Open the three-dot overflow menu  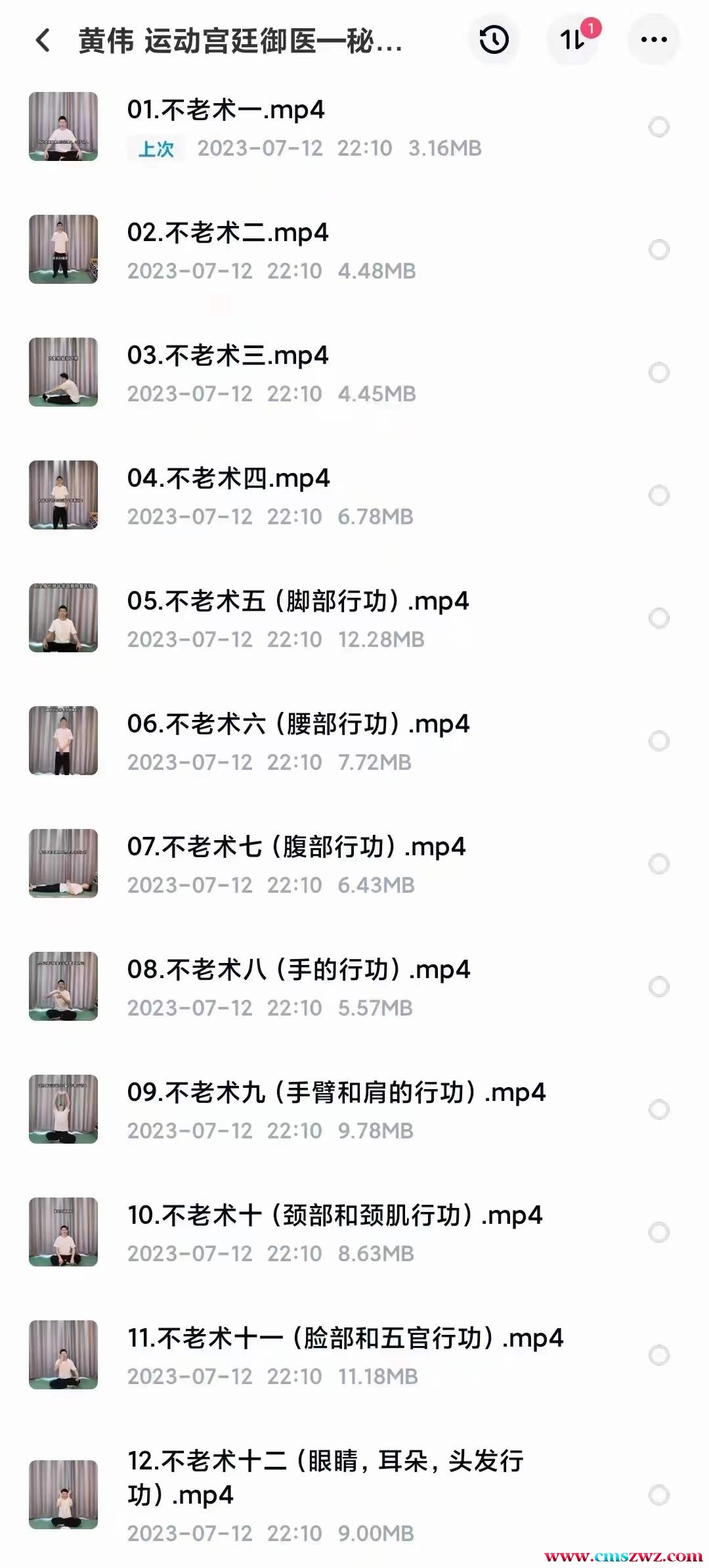coord(654,40)
